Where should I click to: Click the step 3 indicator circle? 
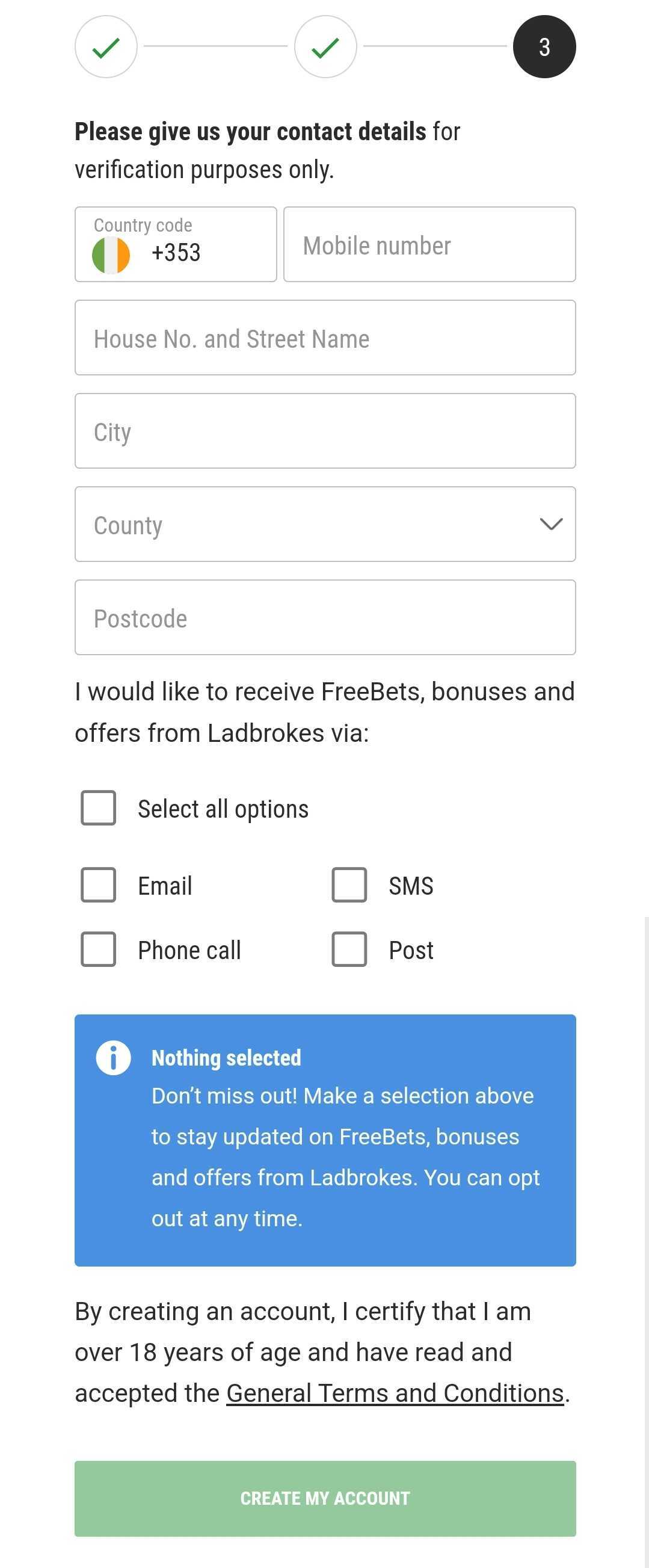coord(545,47)
